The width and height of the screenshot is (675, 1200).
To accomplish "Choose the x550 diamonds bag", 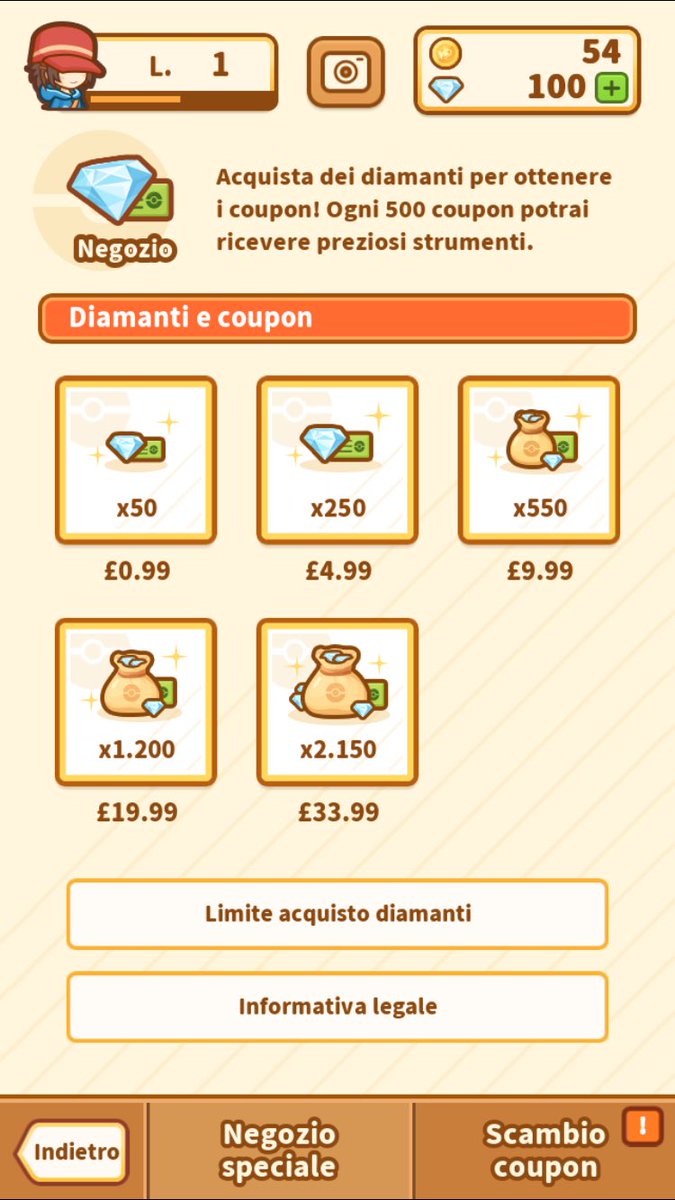I will point(539,460).
